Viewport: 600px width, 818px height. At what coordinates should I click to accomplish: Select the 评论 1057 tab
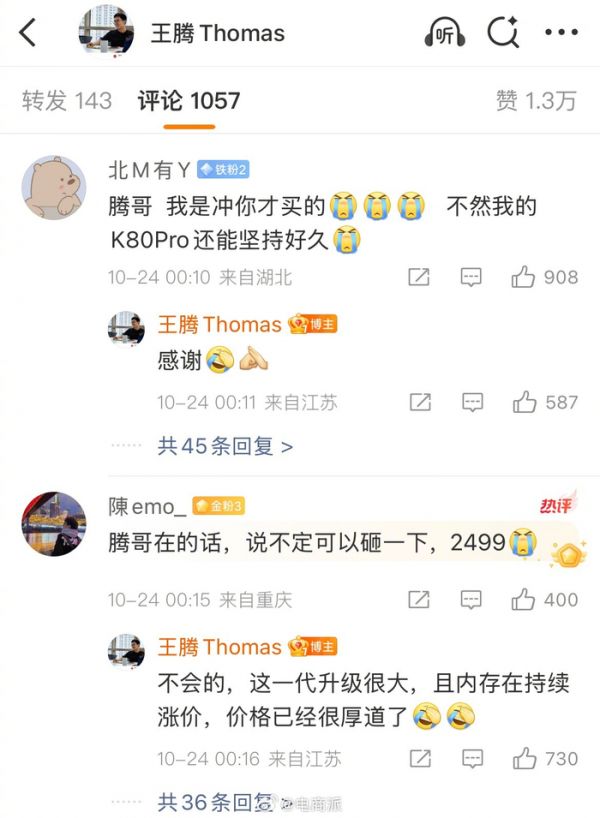tap(189, 100)
